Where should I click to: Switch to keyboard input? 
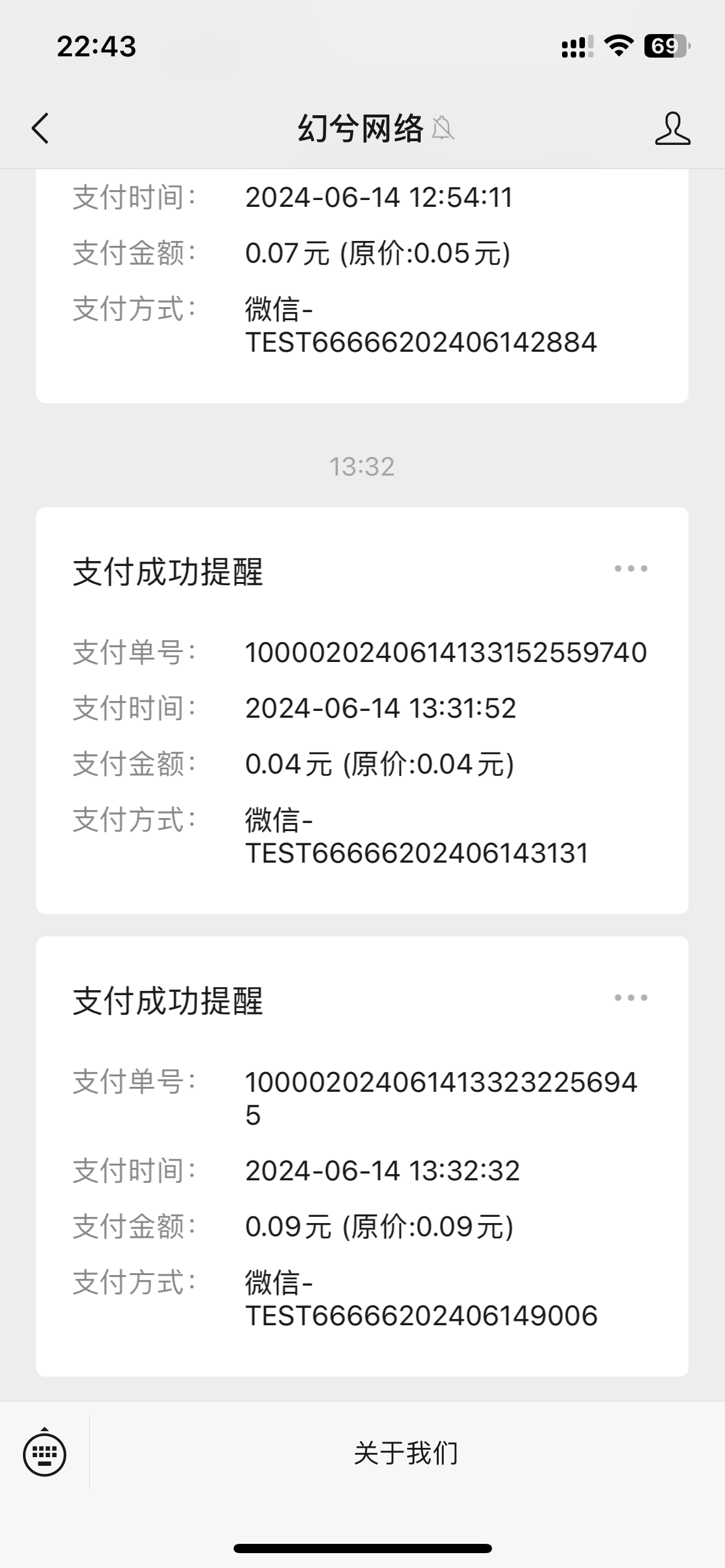tap(45, 1453)
